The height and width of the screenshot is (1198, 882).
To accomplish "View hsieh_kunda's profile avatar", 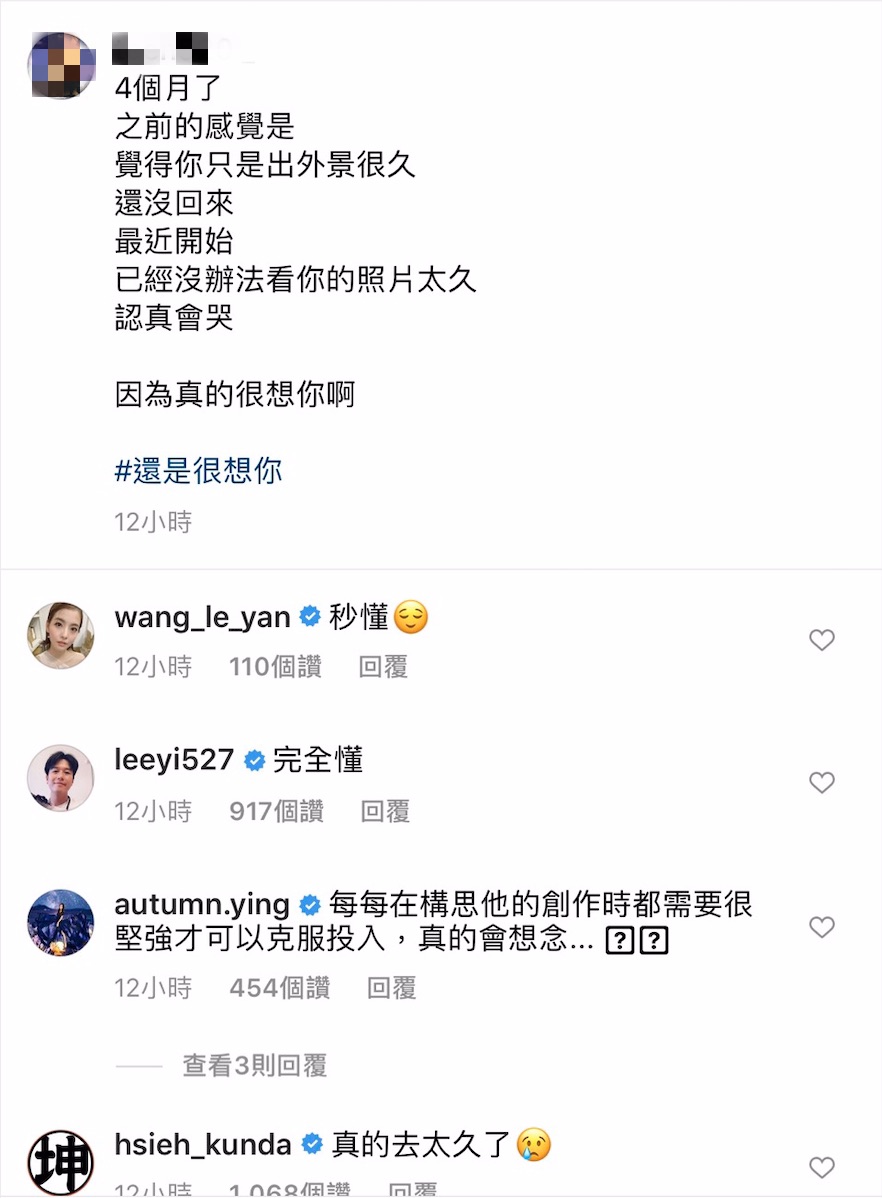I will [x=60, y=1163].
